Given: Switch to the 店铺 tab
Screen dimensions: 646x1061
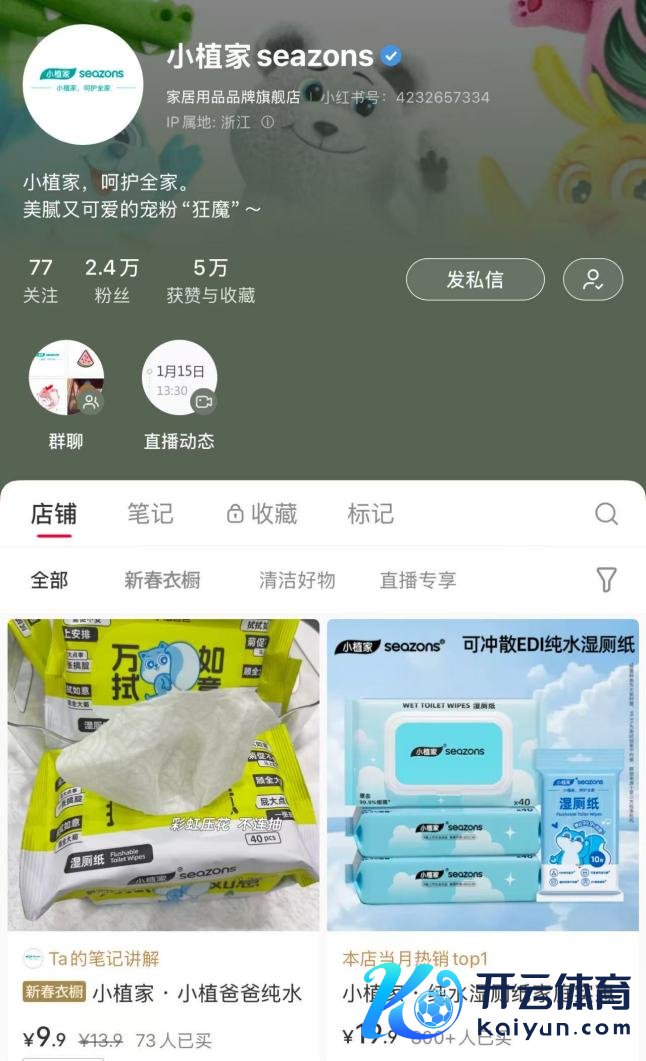Looking at the screenshot, I should (53, 514).
